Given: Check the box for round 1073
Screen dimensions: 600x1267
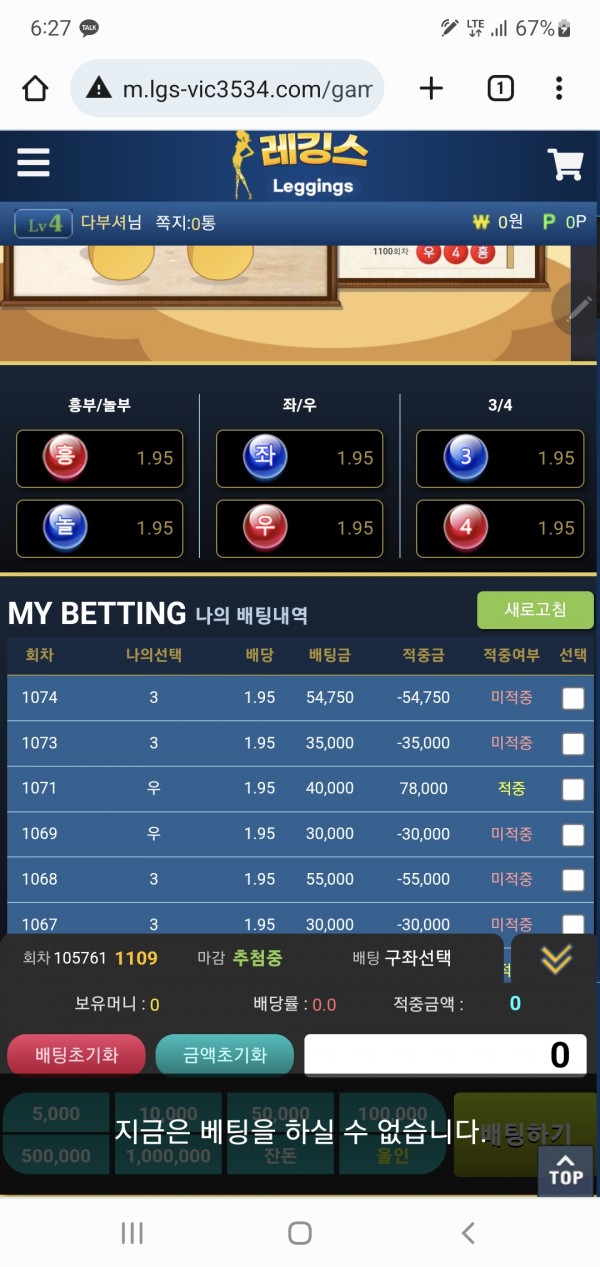Looking at the screenshot, I should point(573,743).
